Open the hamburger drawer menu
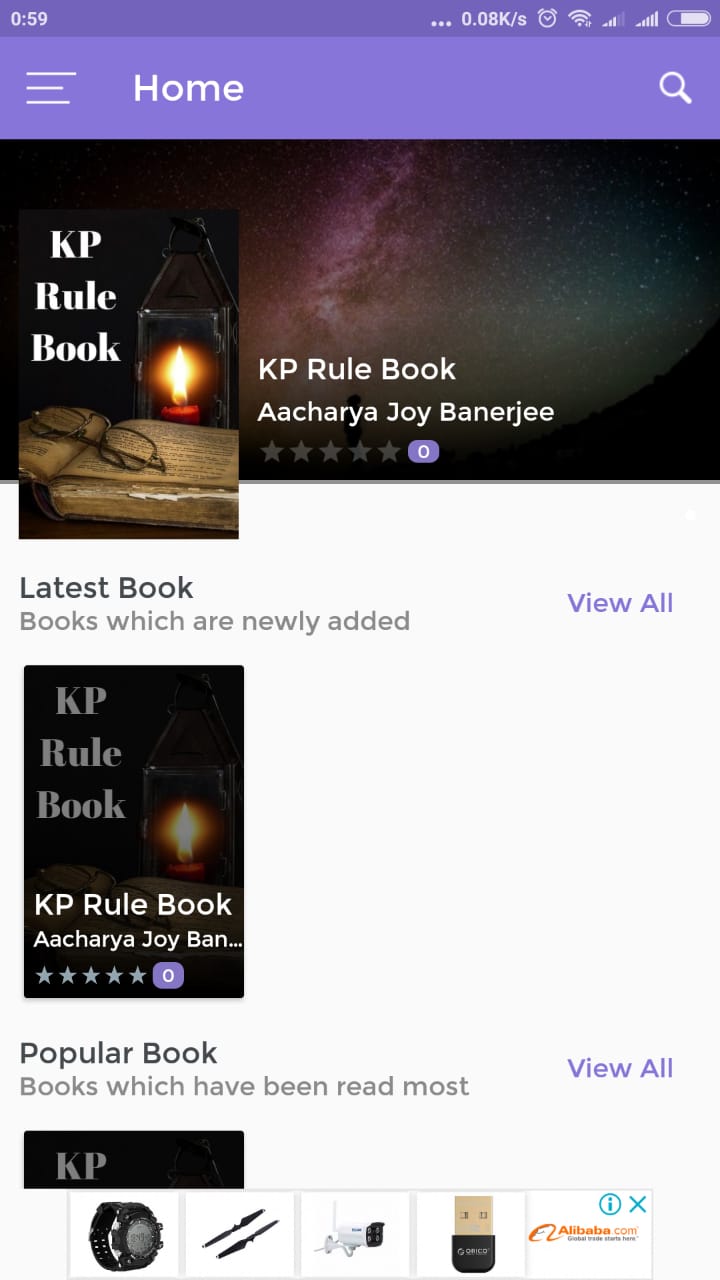 [x=50, y=88]
